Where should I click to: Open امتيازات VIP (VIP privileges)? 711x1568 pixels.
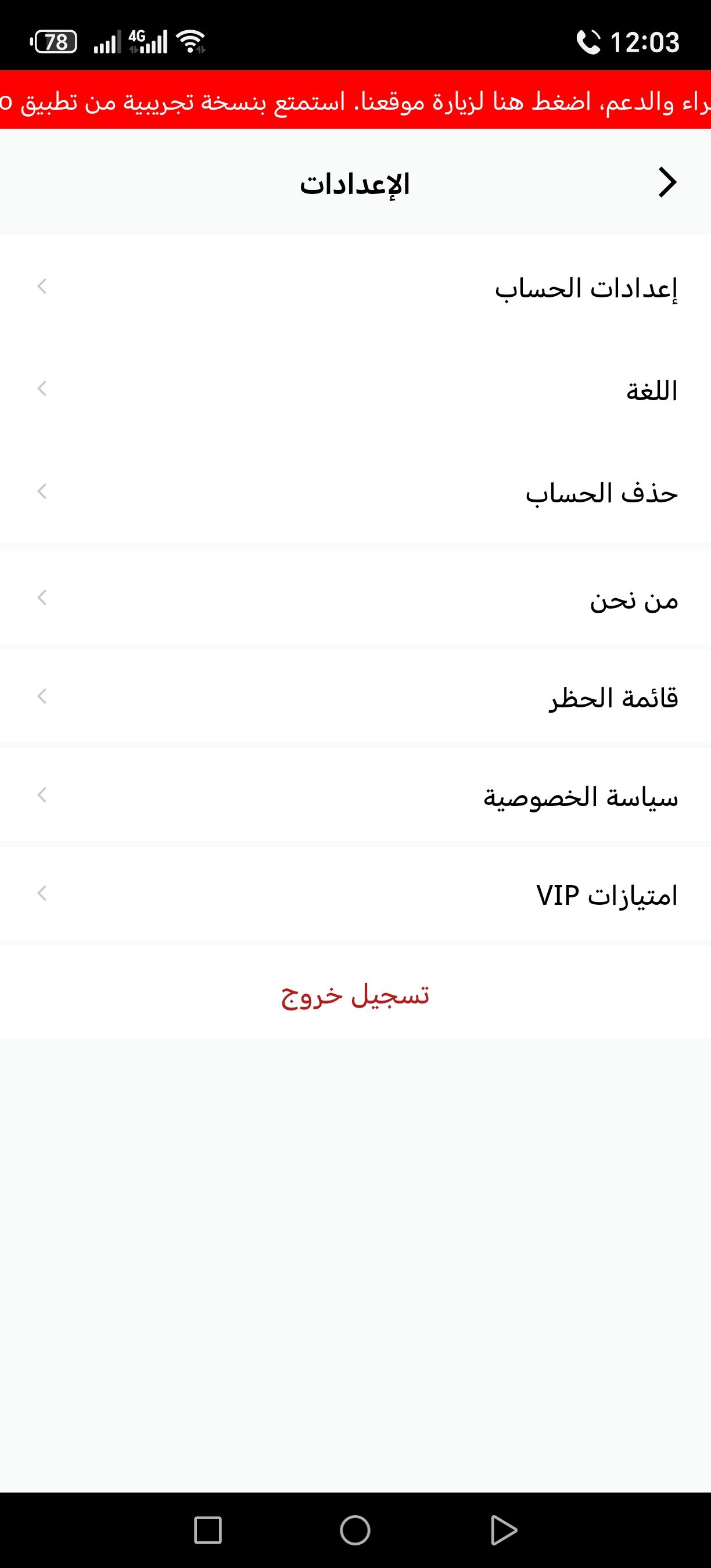pos(355,895)
